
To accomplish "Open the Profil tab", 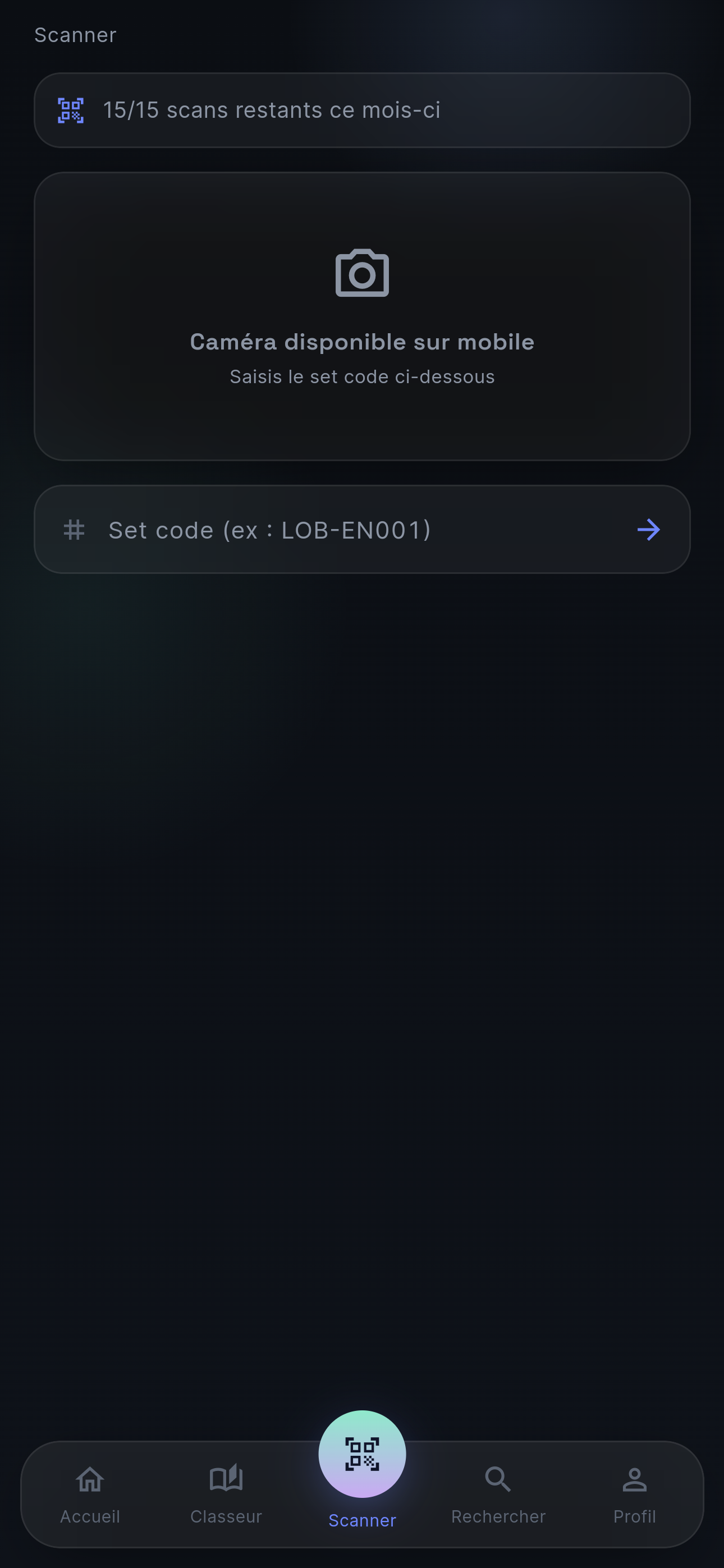I will pyautogui.click(x=635, y=1495).
